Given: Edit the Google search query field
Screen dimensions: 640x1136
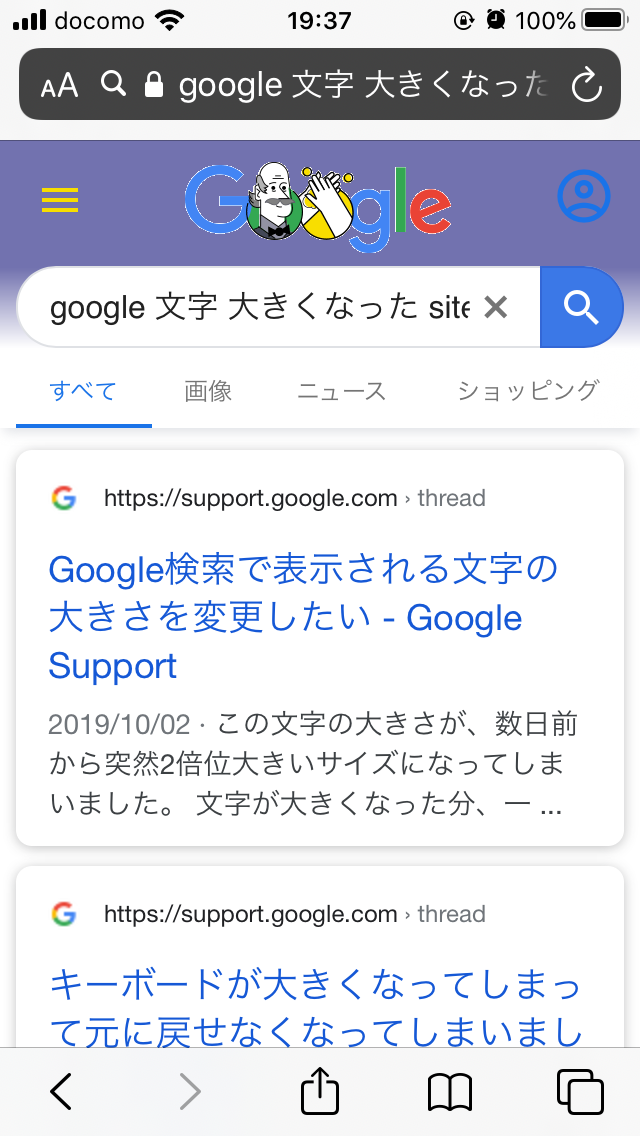Looking at the screenshot, I should pyautogui.click(x=258, y=307).
